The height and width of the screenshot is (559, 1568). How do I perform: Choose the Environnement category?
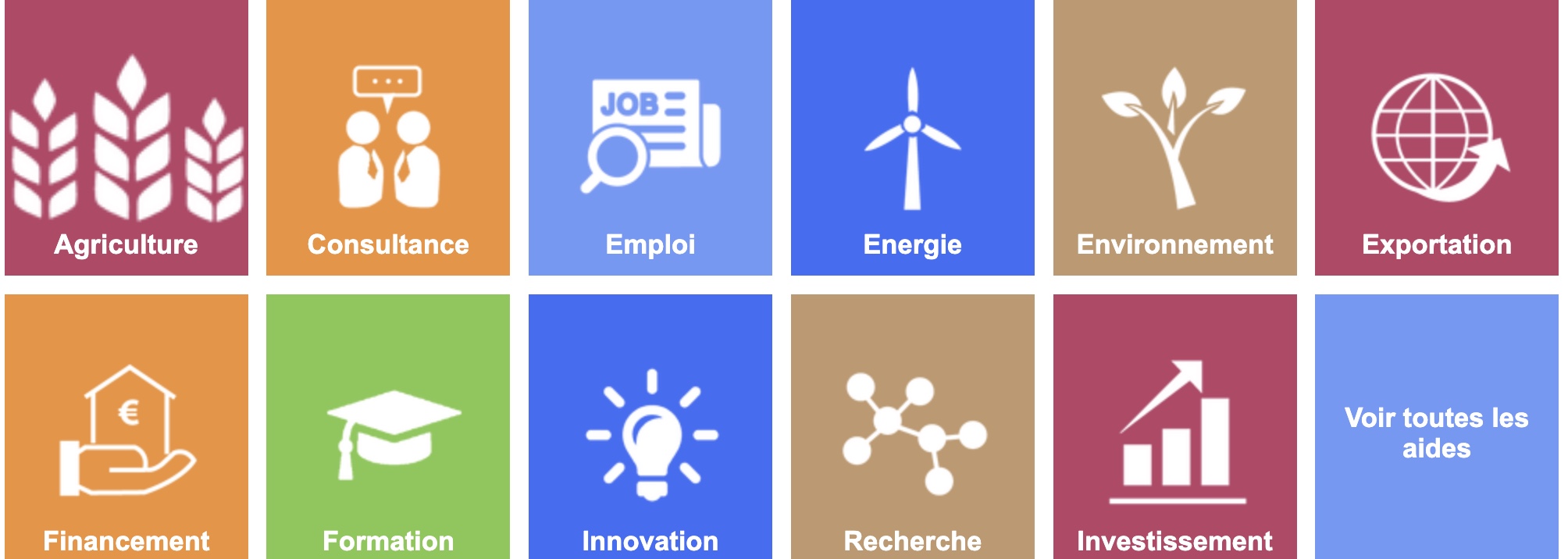point(1174,137)
